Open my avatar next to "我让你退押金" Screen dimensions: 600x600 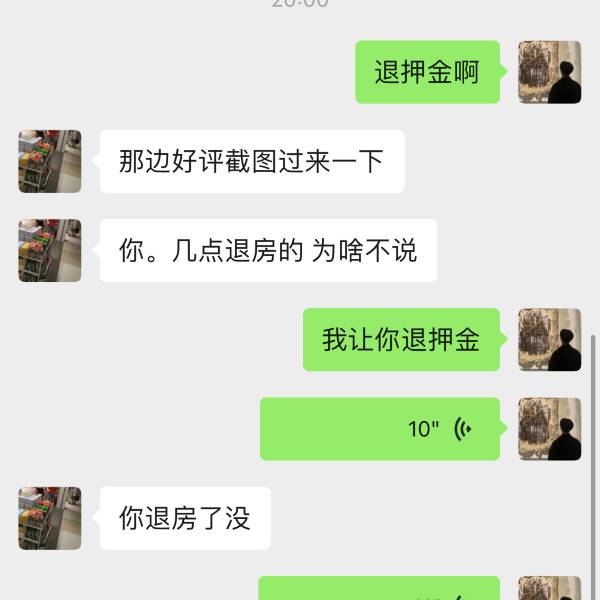point(549,340)
